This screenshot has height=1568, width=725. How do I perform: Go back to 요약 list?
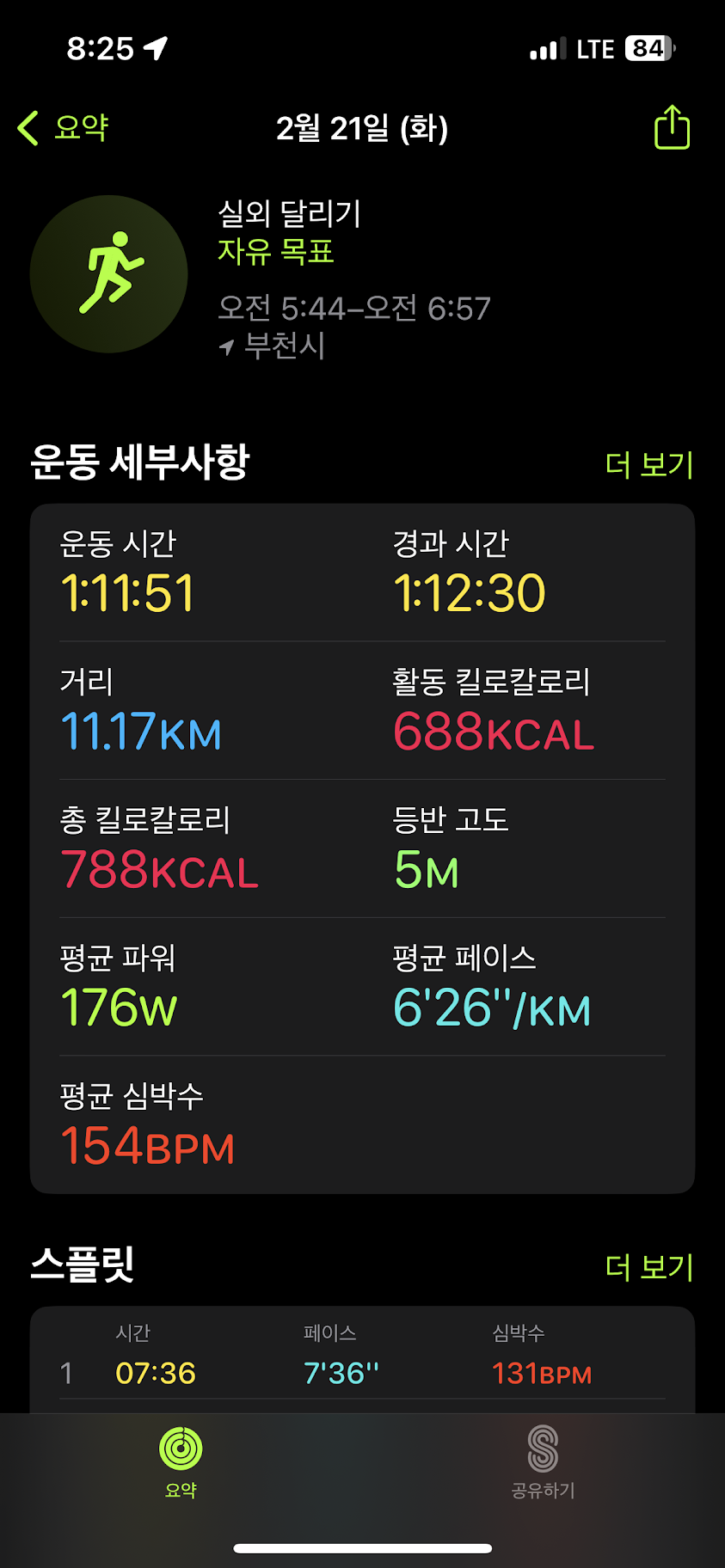[64, 128]
